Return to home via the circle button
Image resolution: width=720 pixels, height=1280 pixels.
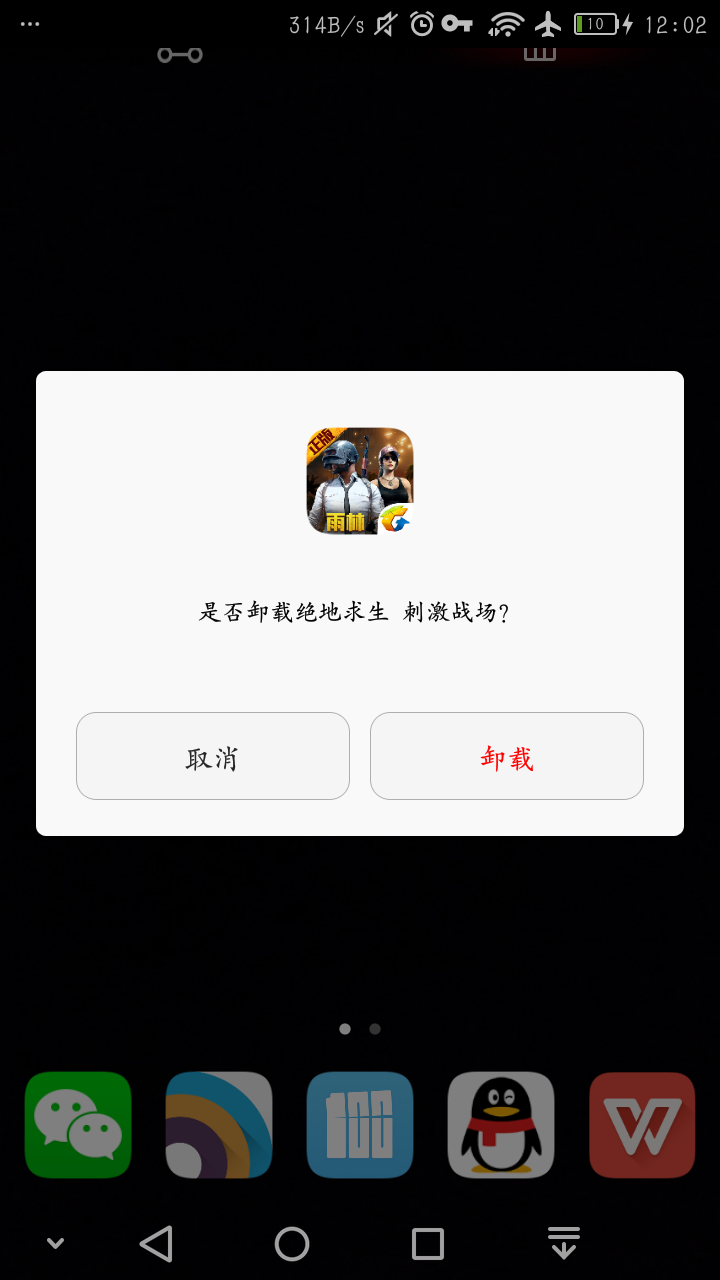coord(292,1244)
